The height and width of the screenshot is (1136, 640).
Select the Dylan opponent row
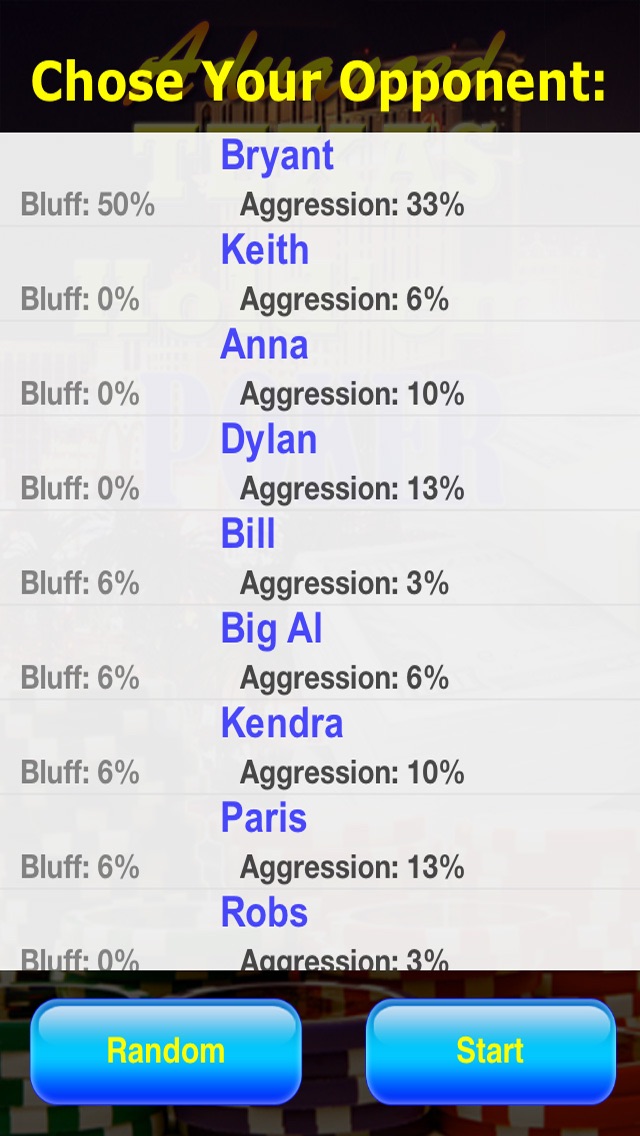[x=320, y=462]
